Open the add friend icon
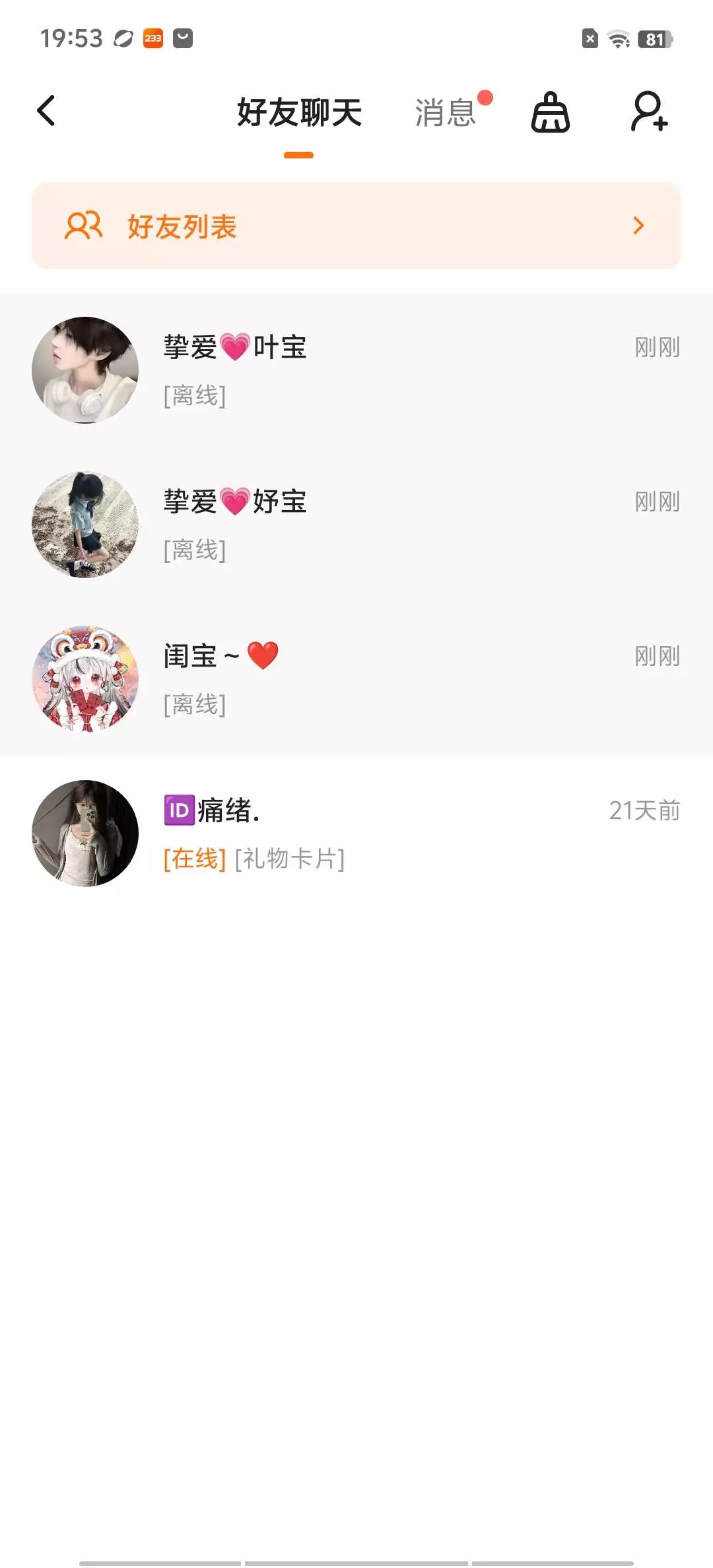713x1568 pixels. [649, 111]
